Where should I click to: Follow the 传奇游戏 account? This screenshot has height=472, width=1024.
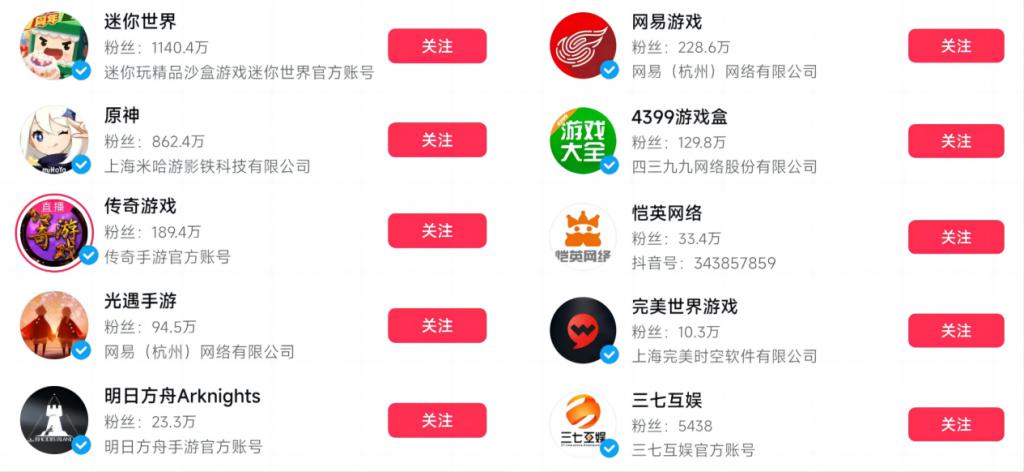(x=437, y=231)
